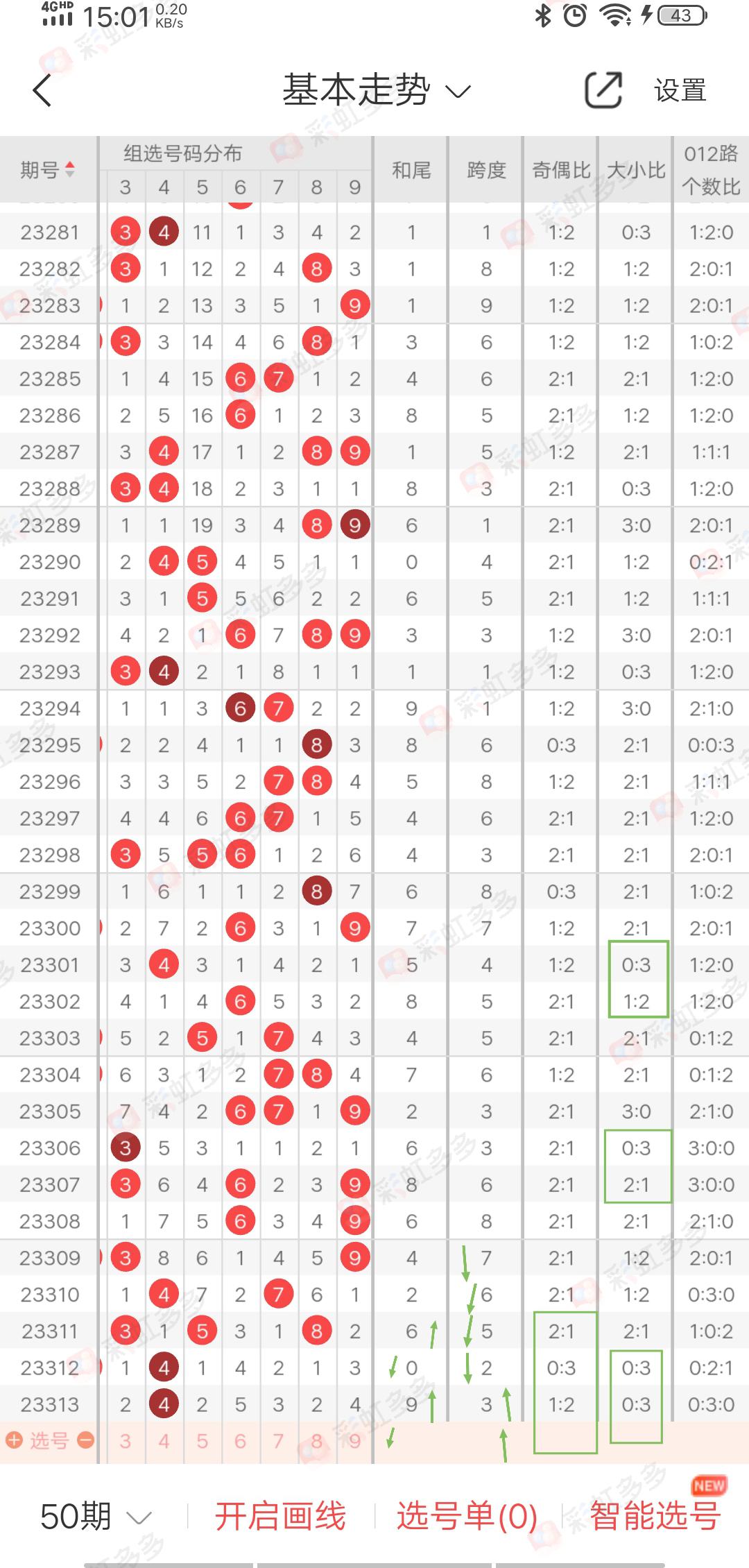Share this trend chart
This screenshot has width=749, height=1568.
pos(603,90)
